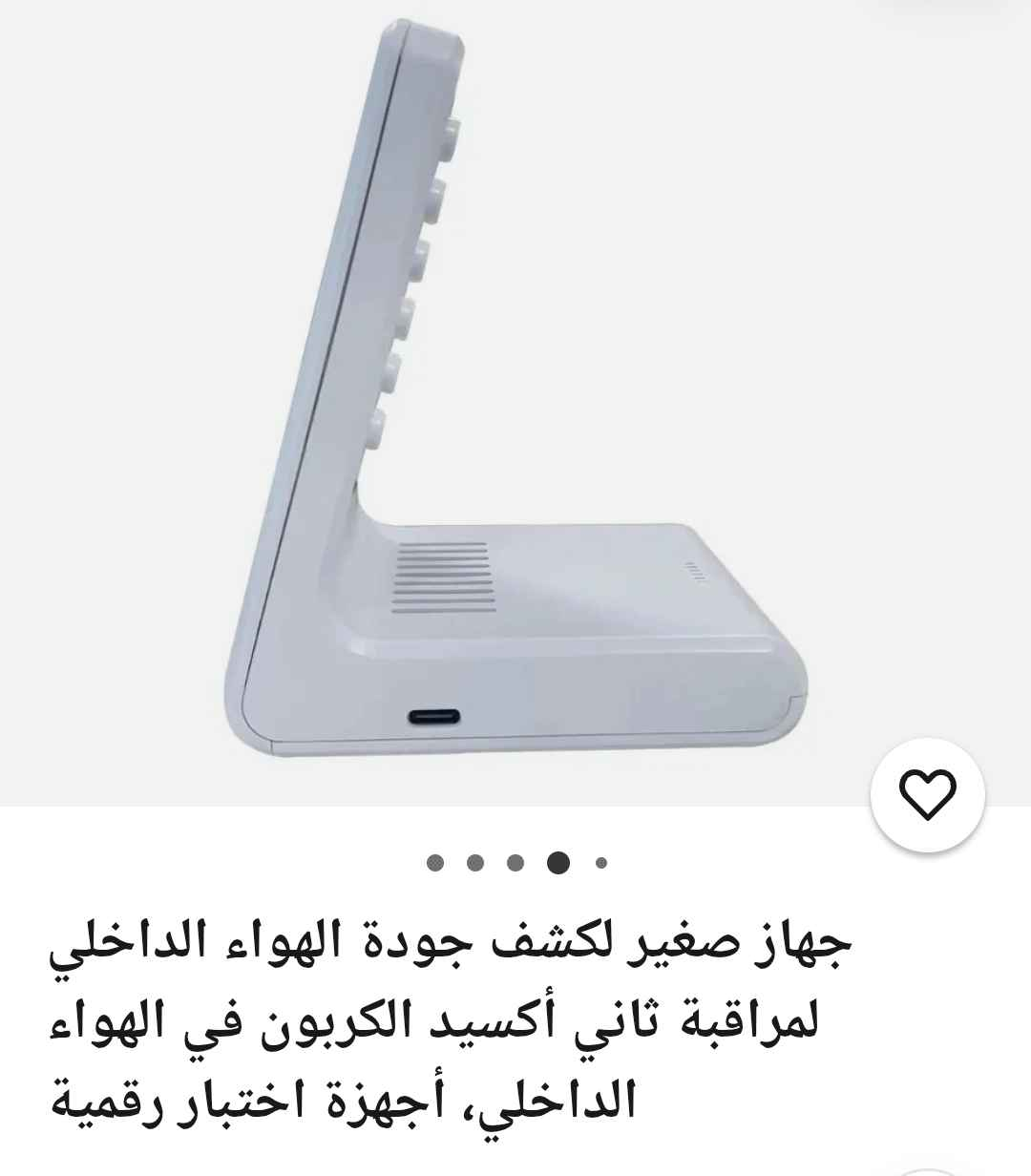
Task: Click the darker enlarged pagination dot
Action: coord(556,862)
